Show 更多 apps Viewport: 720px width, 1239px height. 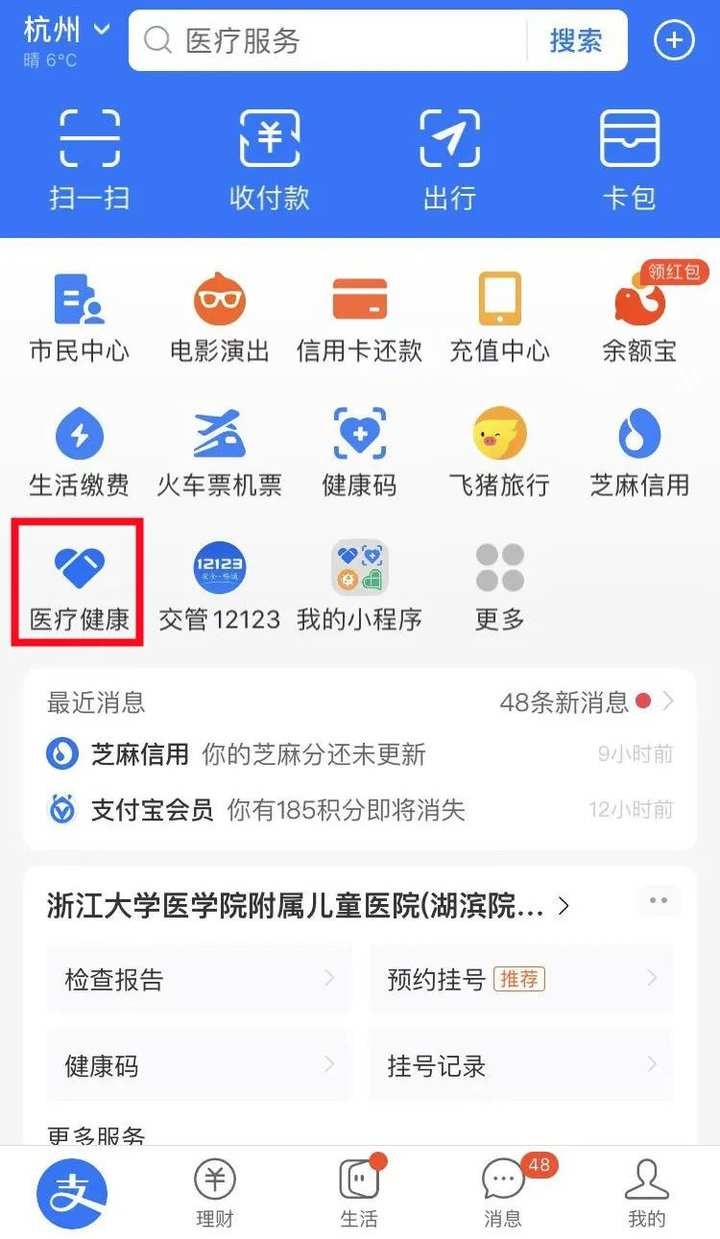coord(499,585)
